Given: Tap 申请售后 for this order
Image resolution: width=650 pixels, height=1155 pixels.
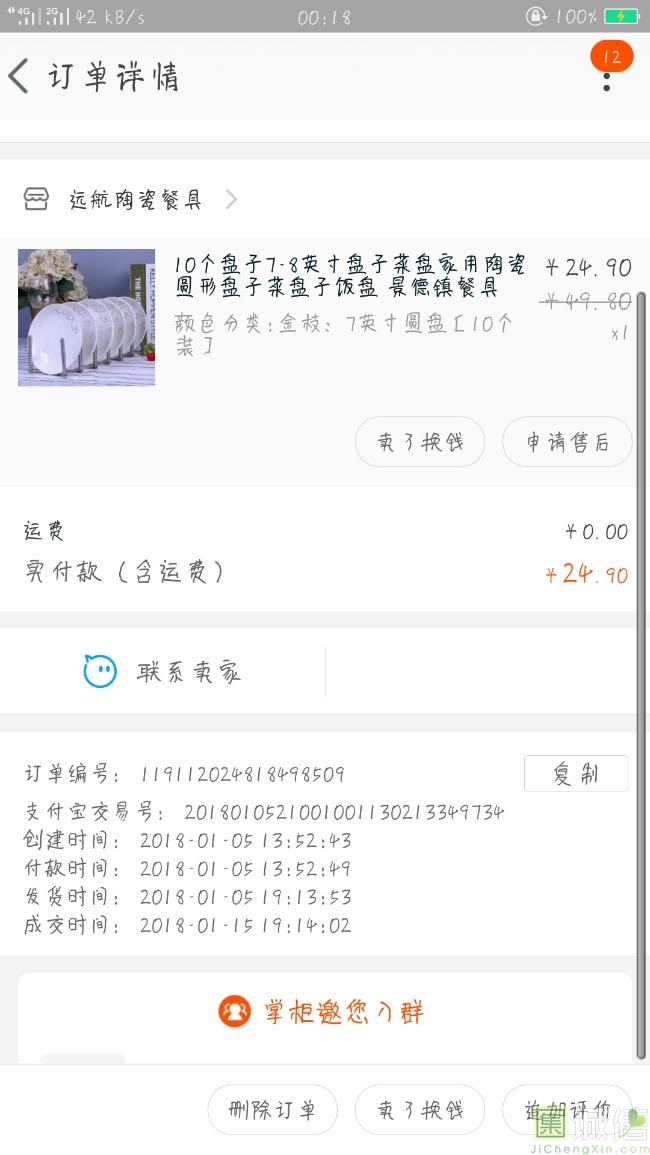Looking at the screenshot, I should point(567,442).
